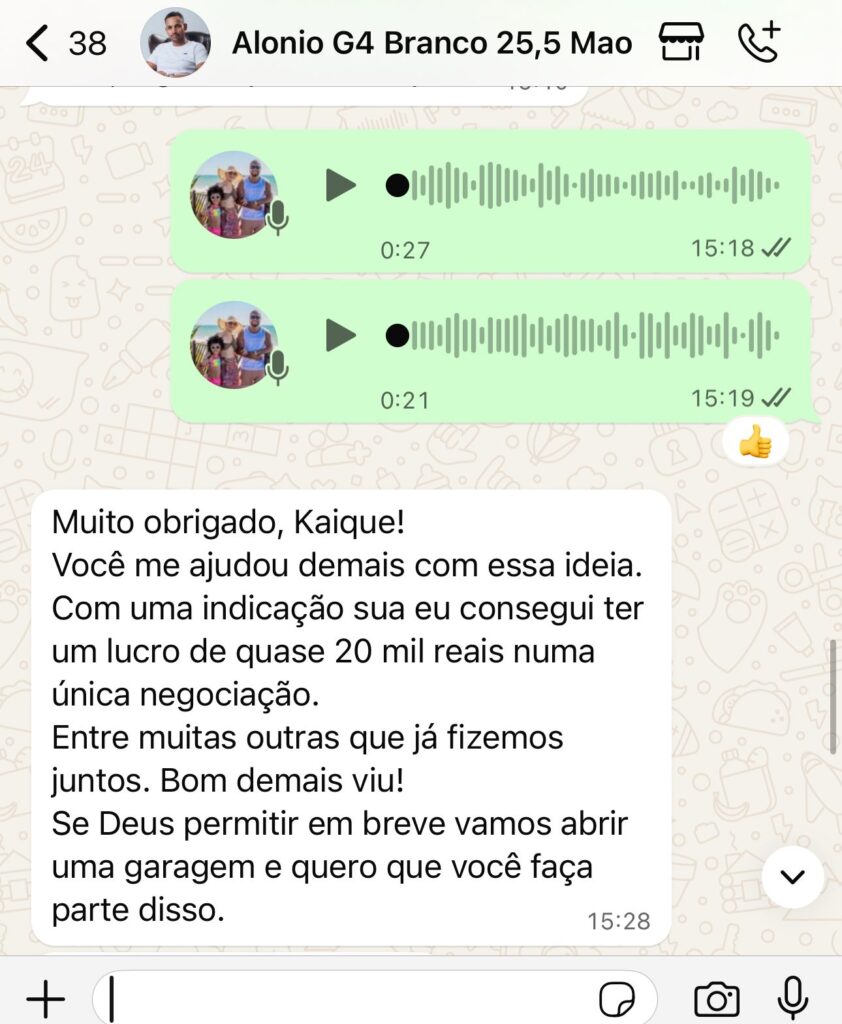Go back to the chats list
This screenshot has height=1024, width=842.
pyautogui.click(x=38, y=43)
